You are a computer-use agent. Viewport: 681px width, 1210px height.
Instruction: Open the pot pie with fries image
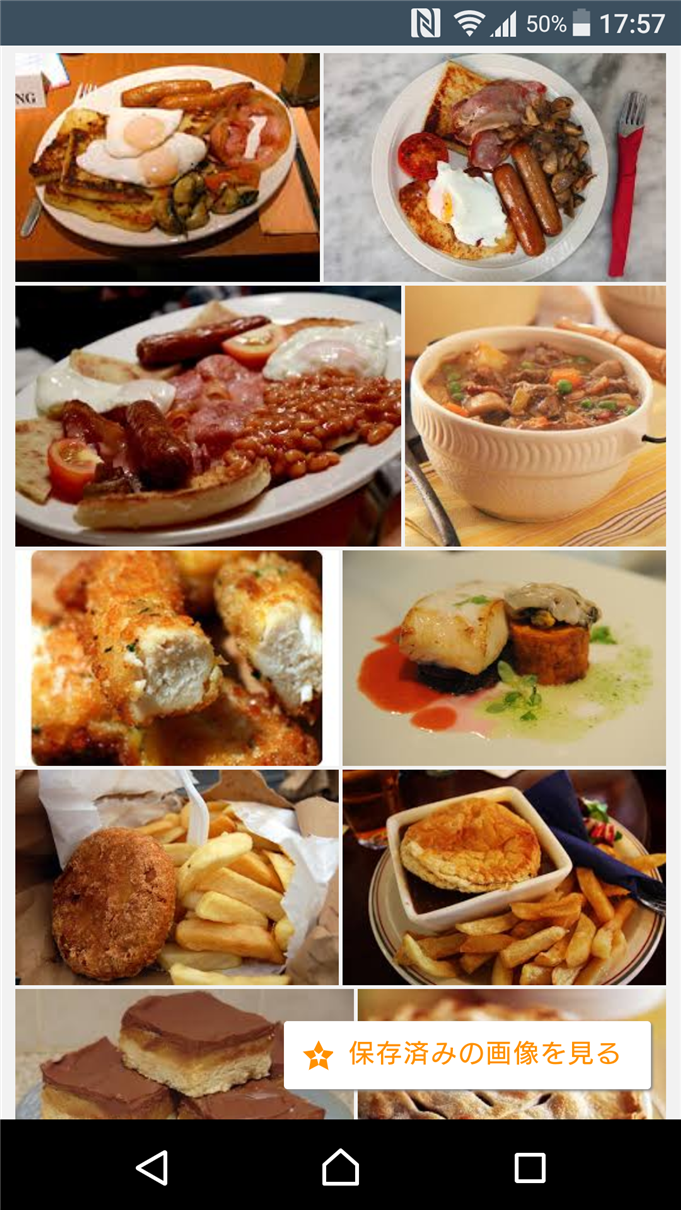[x=503, y=876]
